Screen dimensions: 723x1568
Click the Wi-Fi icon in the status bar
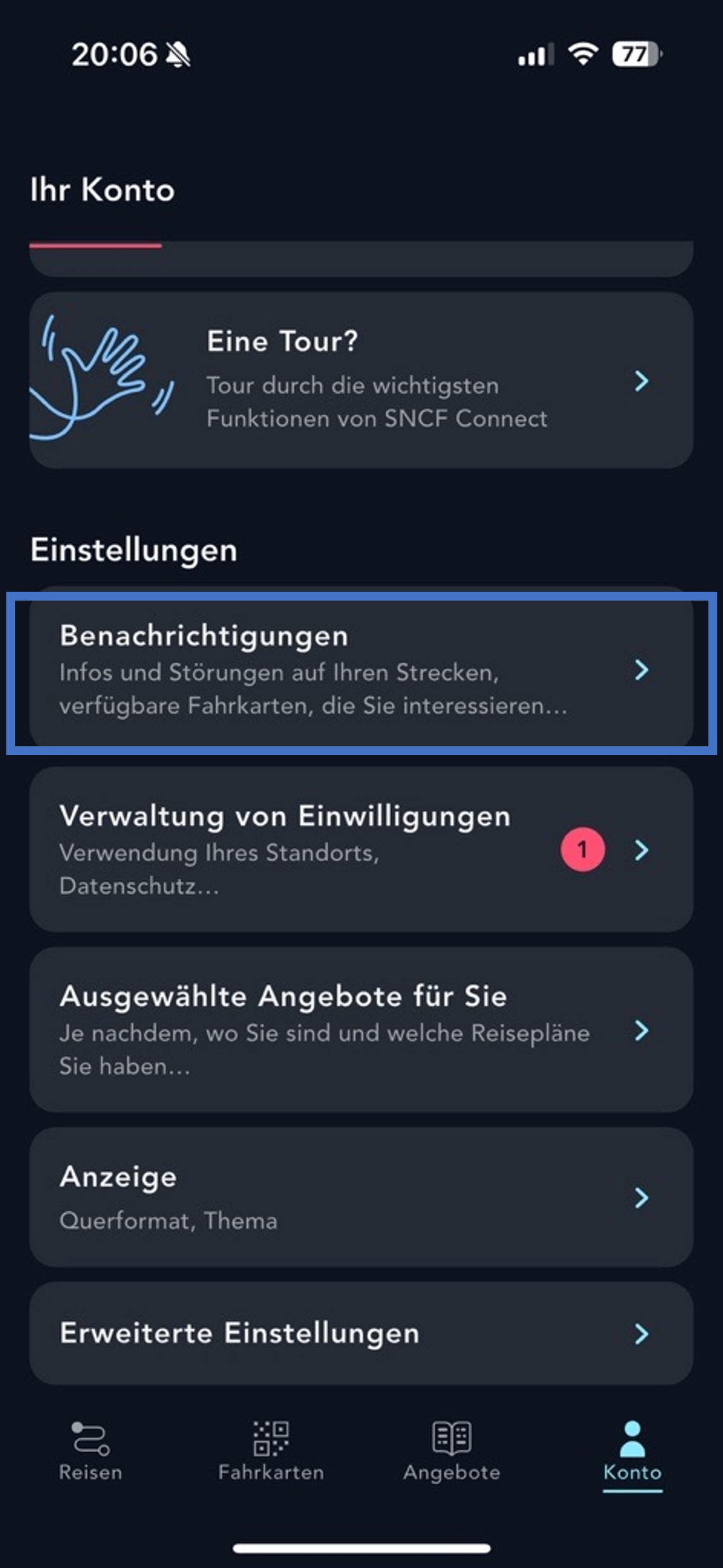coord(581,56)
